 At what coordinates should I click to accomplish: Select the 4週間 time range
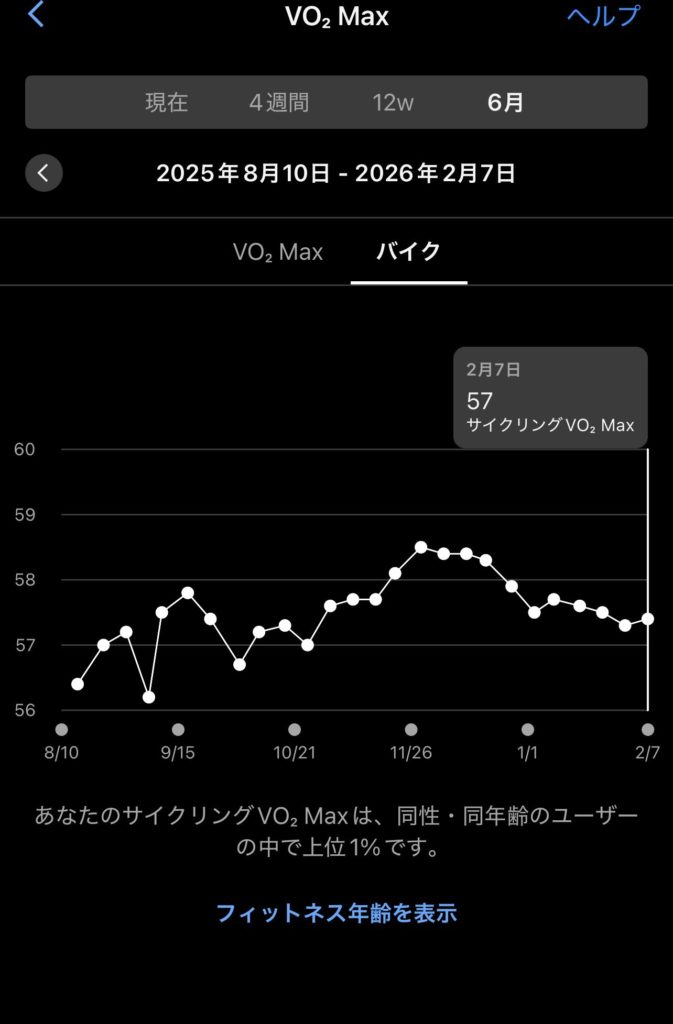tap(279, 102)
